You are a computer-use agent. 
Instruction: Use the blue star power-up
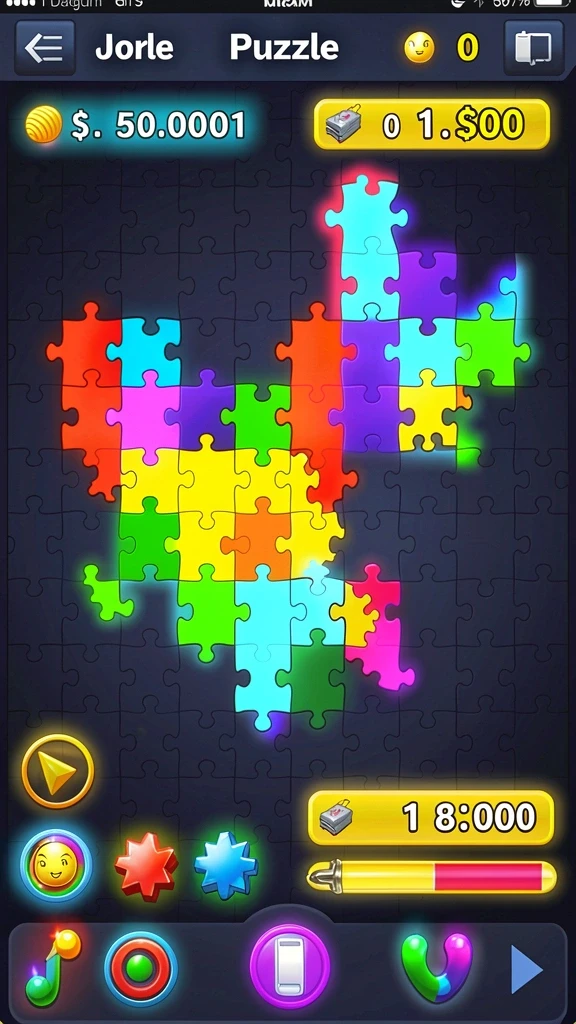point(226,865)
